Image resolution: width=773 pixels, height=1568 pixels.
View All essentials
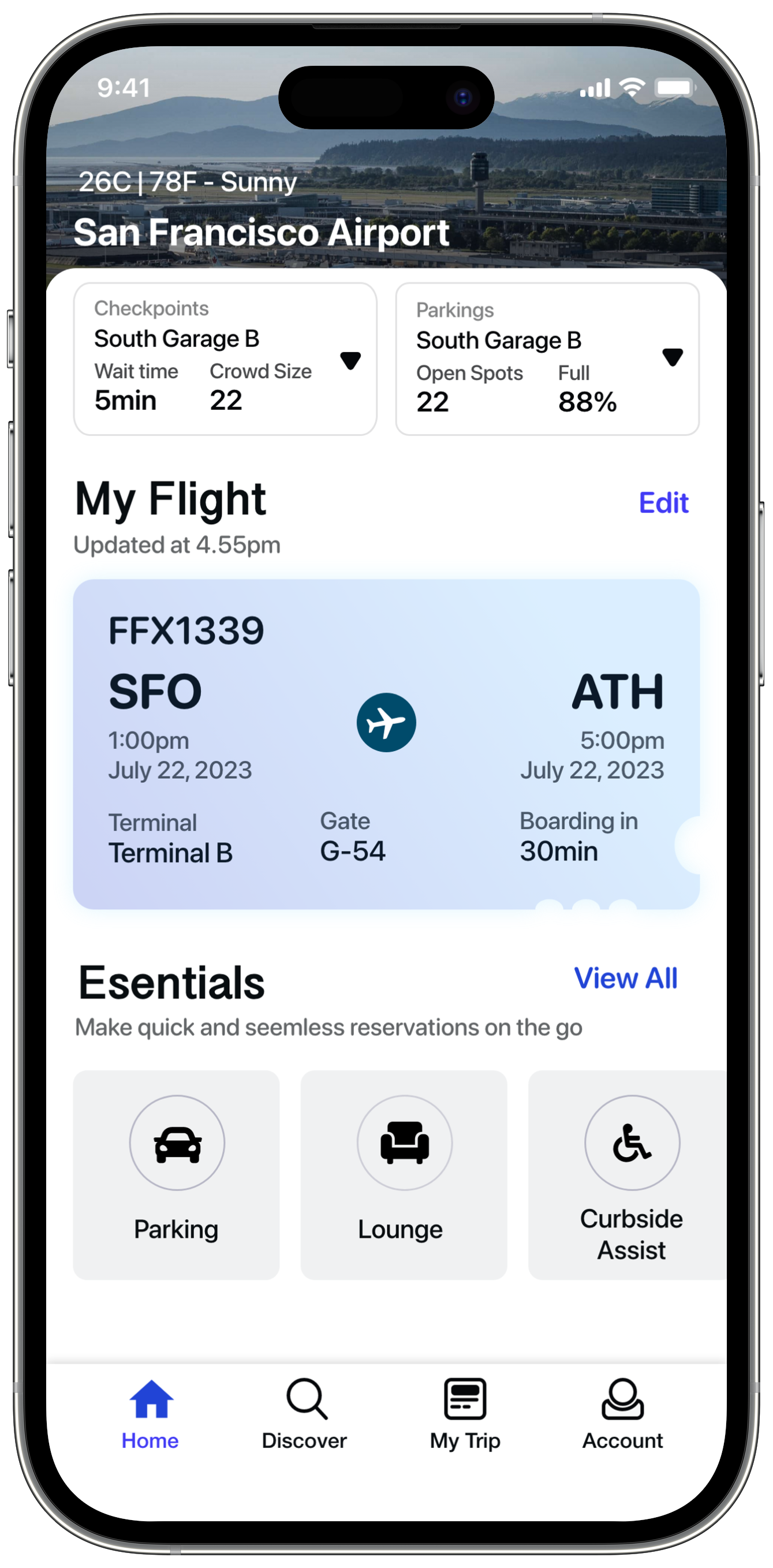click(x=625, y=978)
